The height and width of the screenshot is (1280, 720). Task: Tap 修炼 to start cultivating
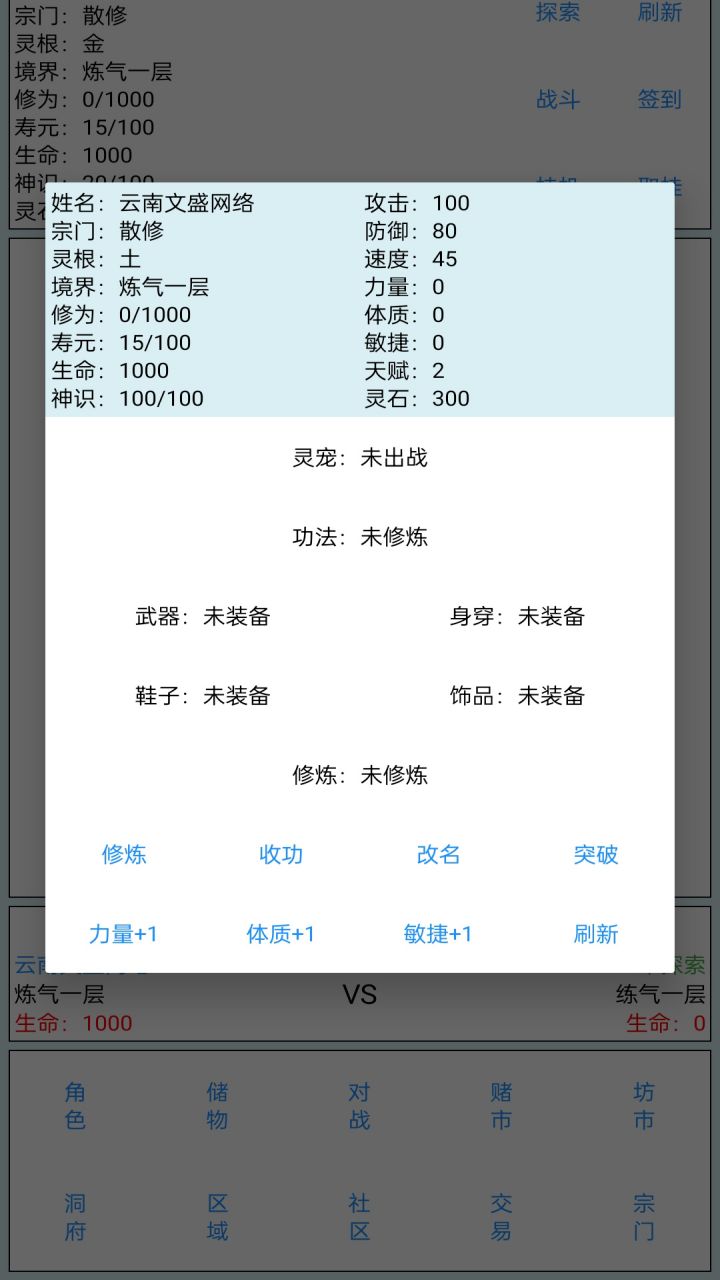click(x=124, y=854)
